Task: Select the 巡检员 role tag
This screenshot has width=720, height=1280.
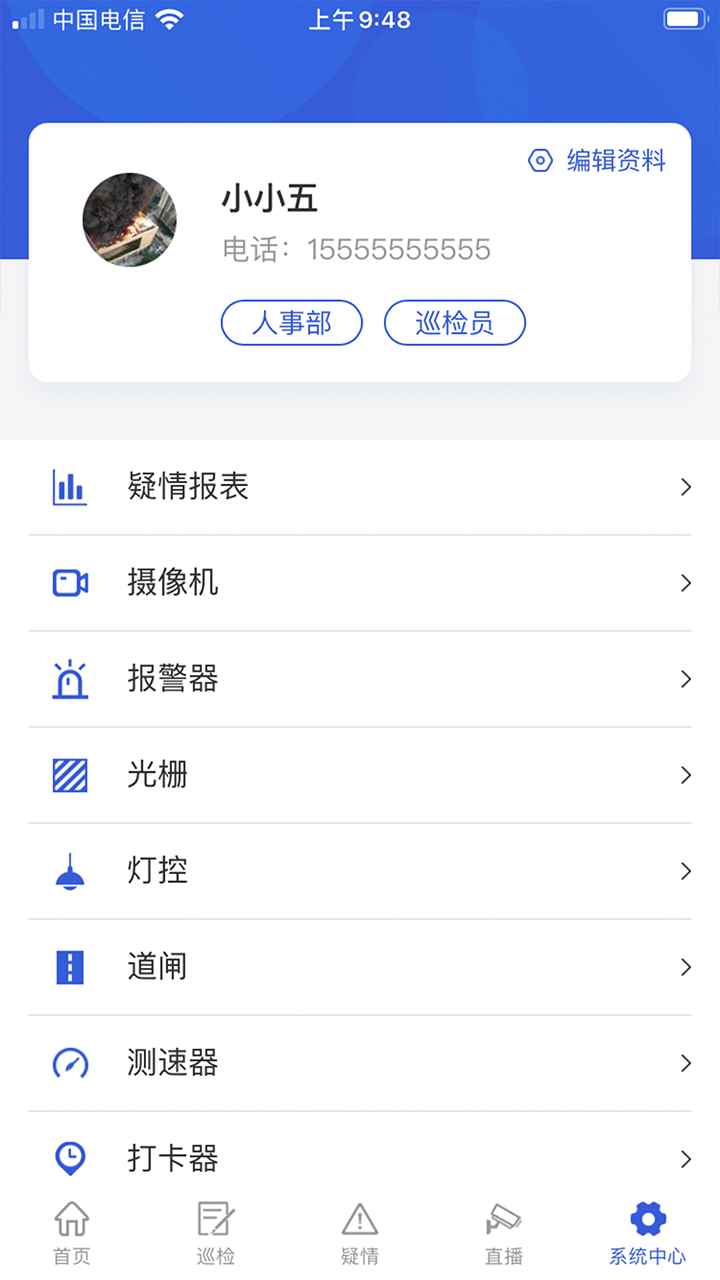Action: [455, 322]
